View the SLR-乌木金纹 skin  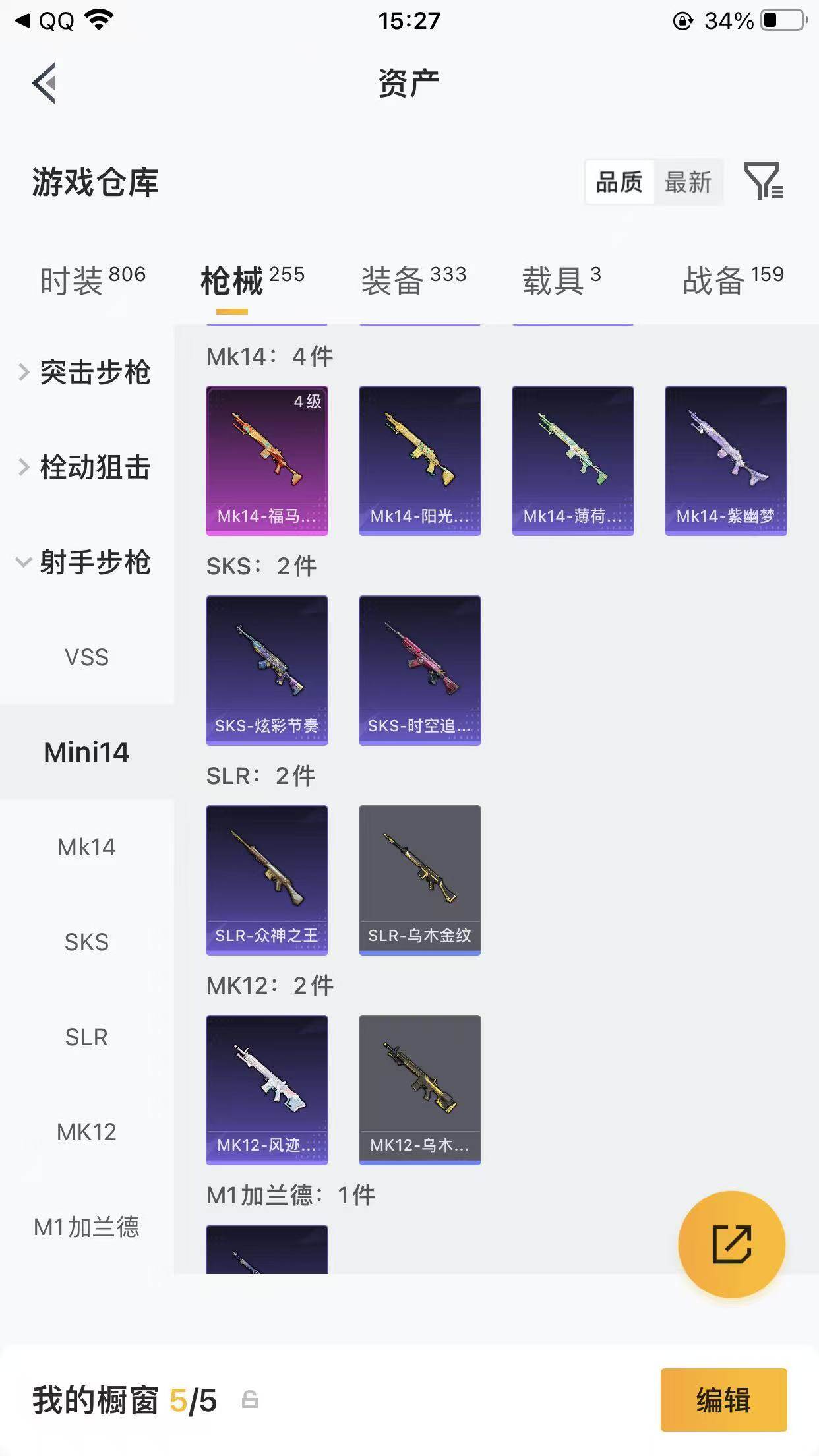click(420, 880)
